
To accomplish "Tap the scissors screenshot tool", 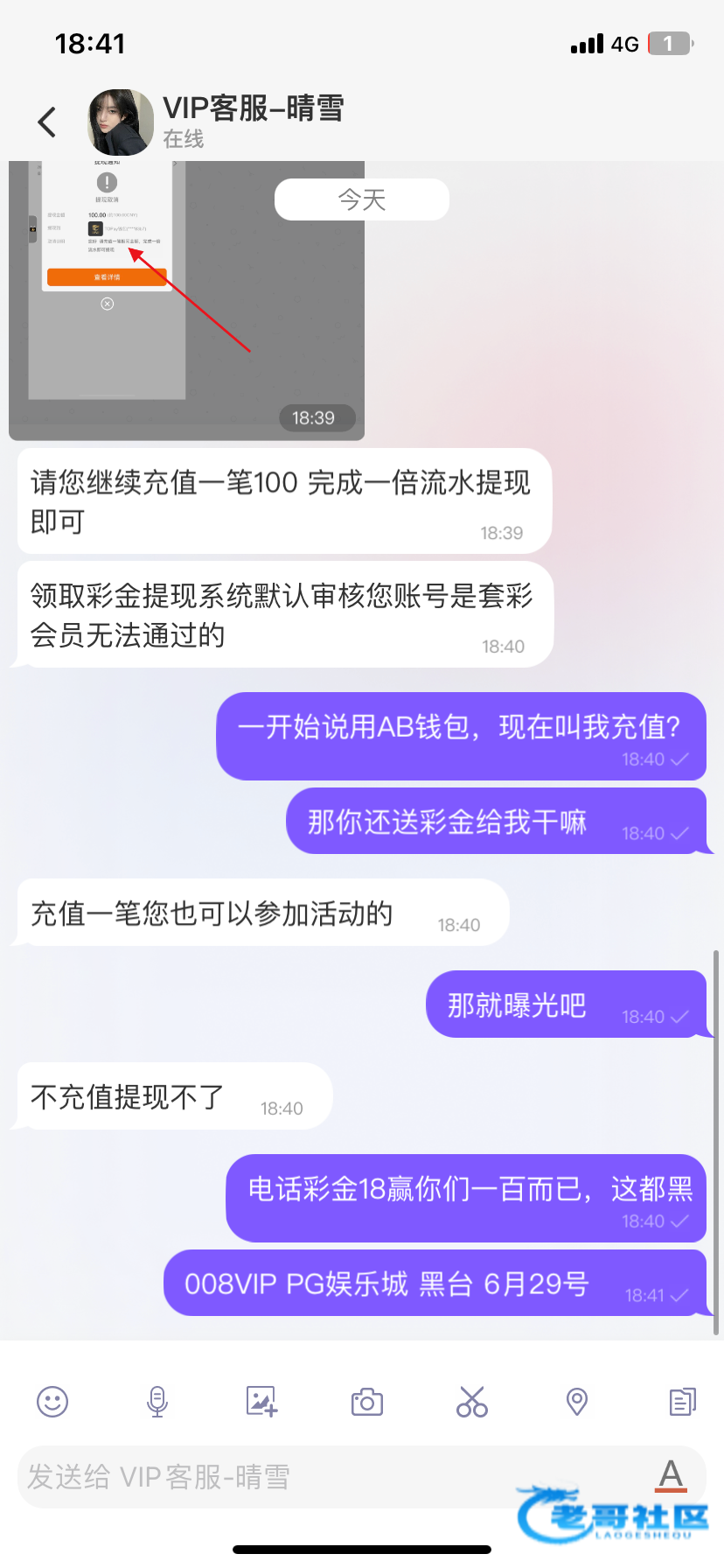I will [471, 1402].
